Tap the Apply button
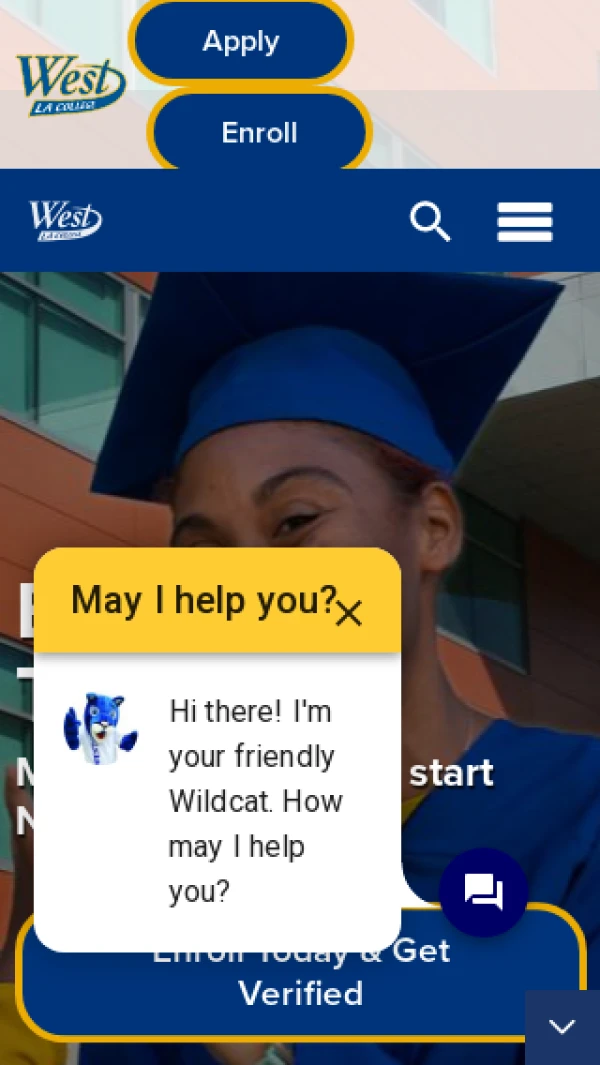 click(x=241, y=42)
